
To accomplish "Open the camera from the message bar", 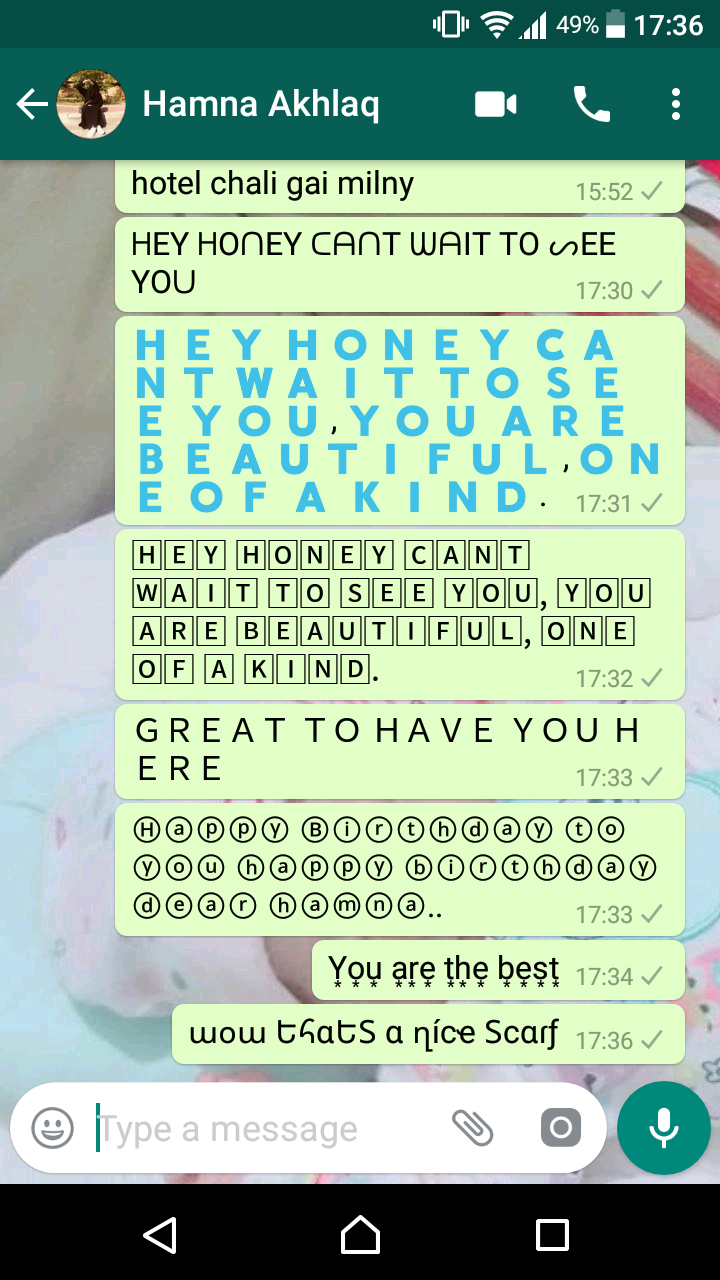I will (560, 1129).
